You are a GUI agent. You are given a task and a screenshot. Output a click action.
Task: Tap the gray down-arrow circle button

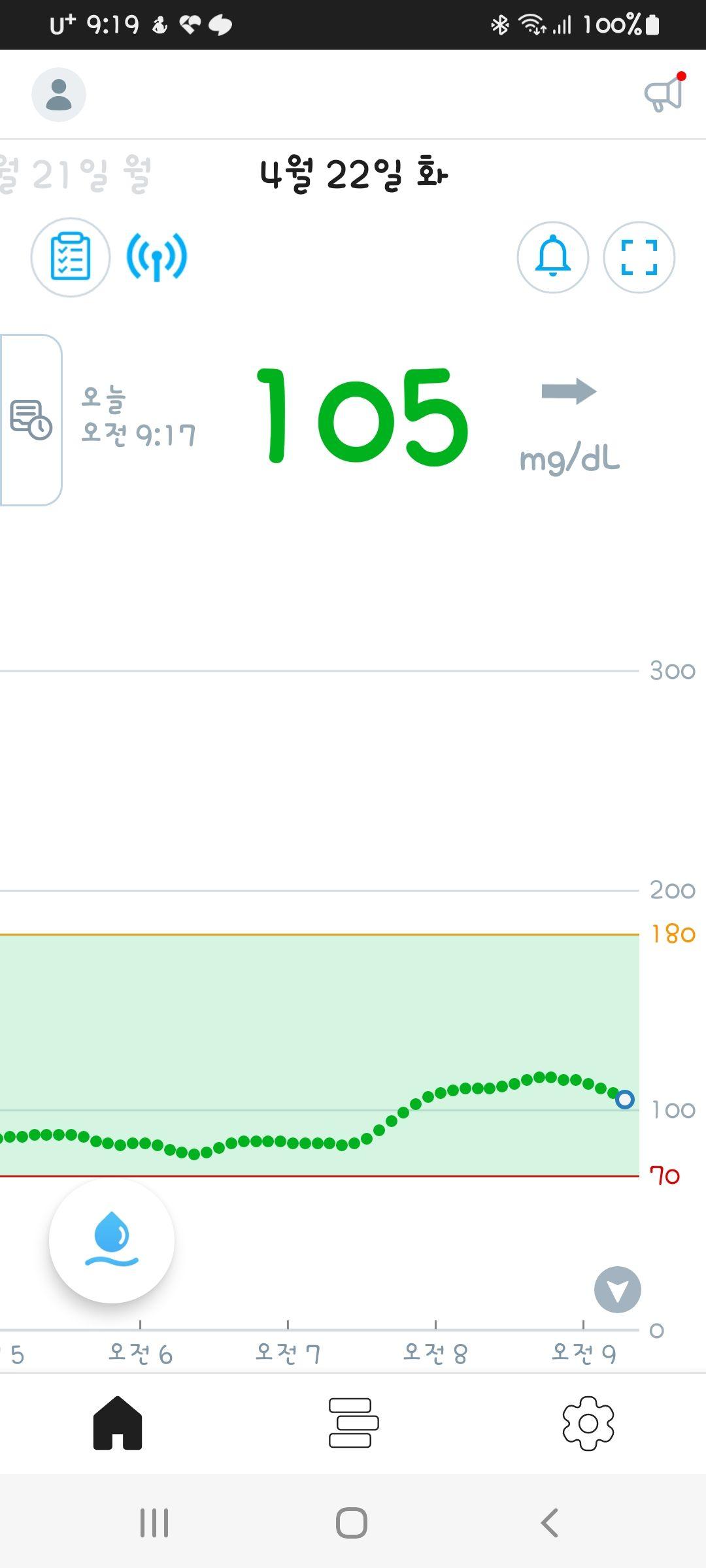[617, 1289]
